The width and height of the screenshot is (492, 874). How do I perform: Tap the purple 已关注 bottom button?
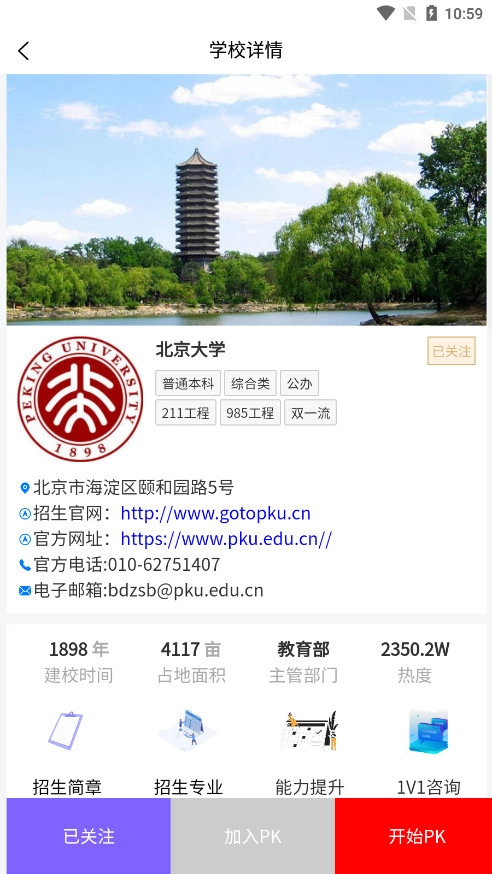89,836
